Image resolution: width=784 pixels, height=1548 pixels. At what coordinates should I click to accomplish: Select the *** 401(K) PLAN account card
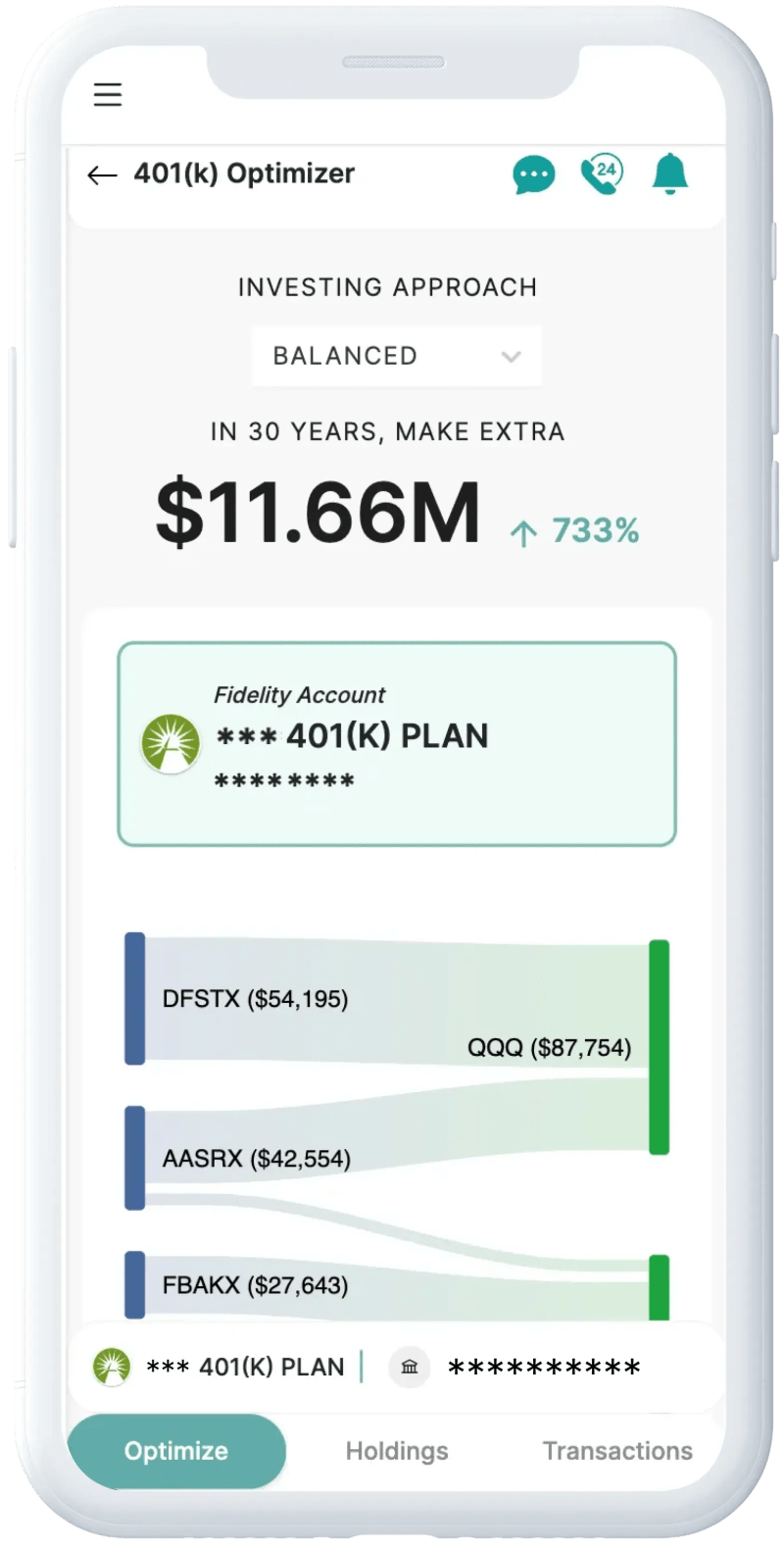(396, 742)
